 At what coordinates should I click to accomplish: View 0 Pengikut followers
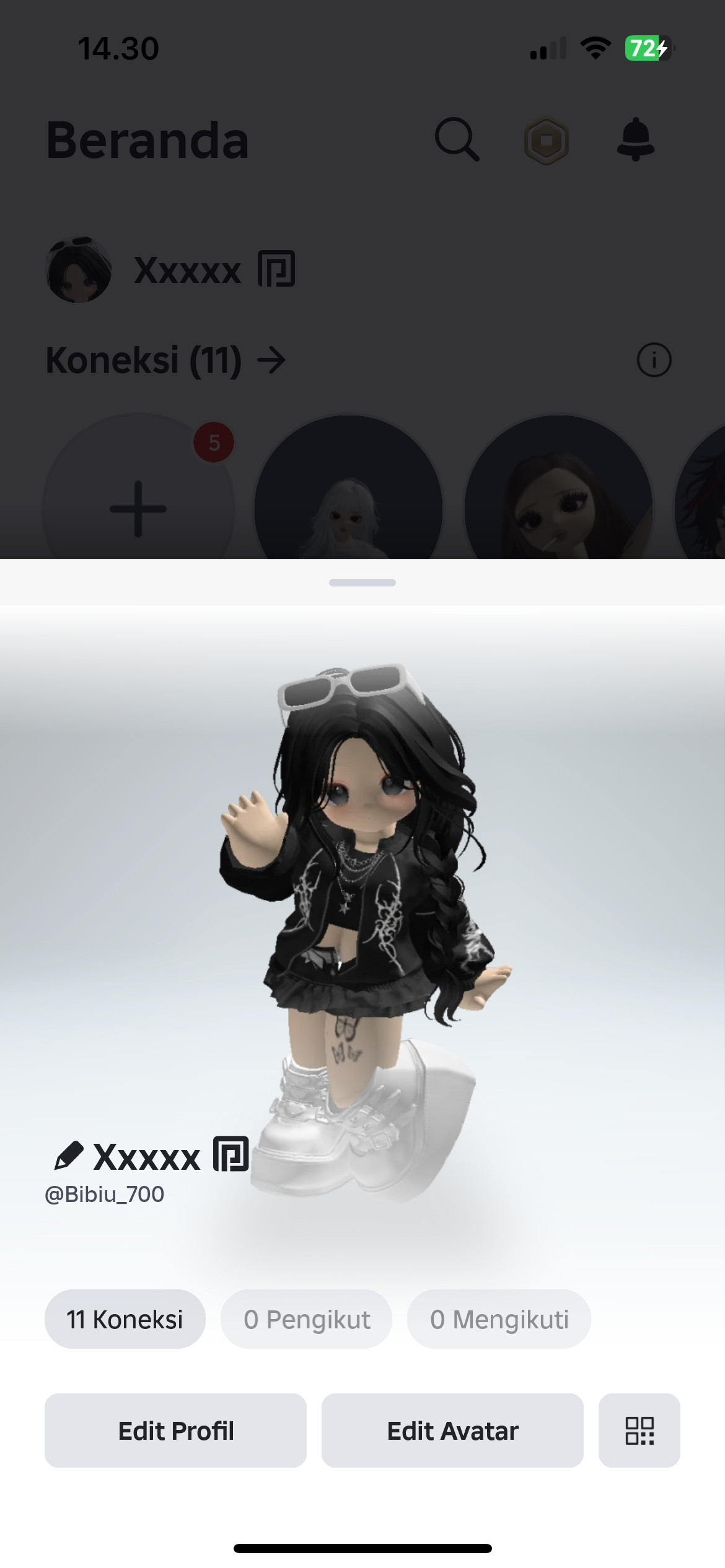[306, 1319]
